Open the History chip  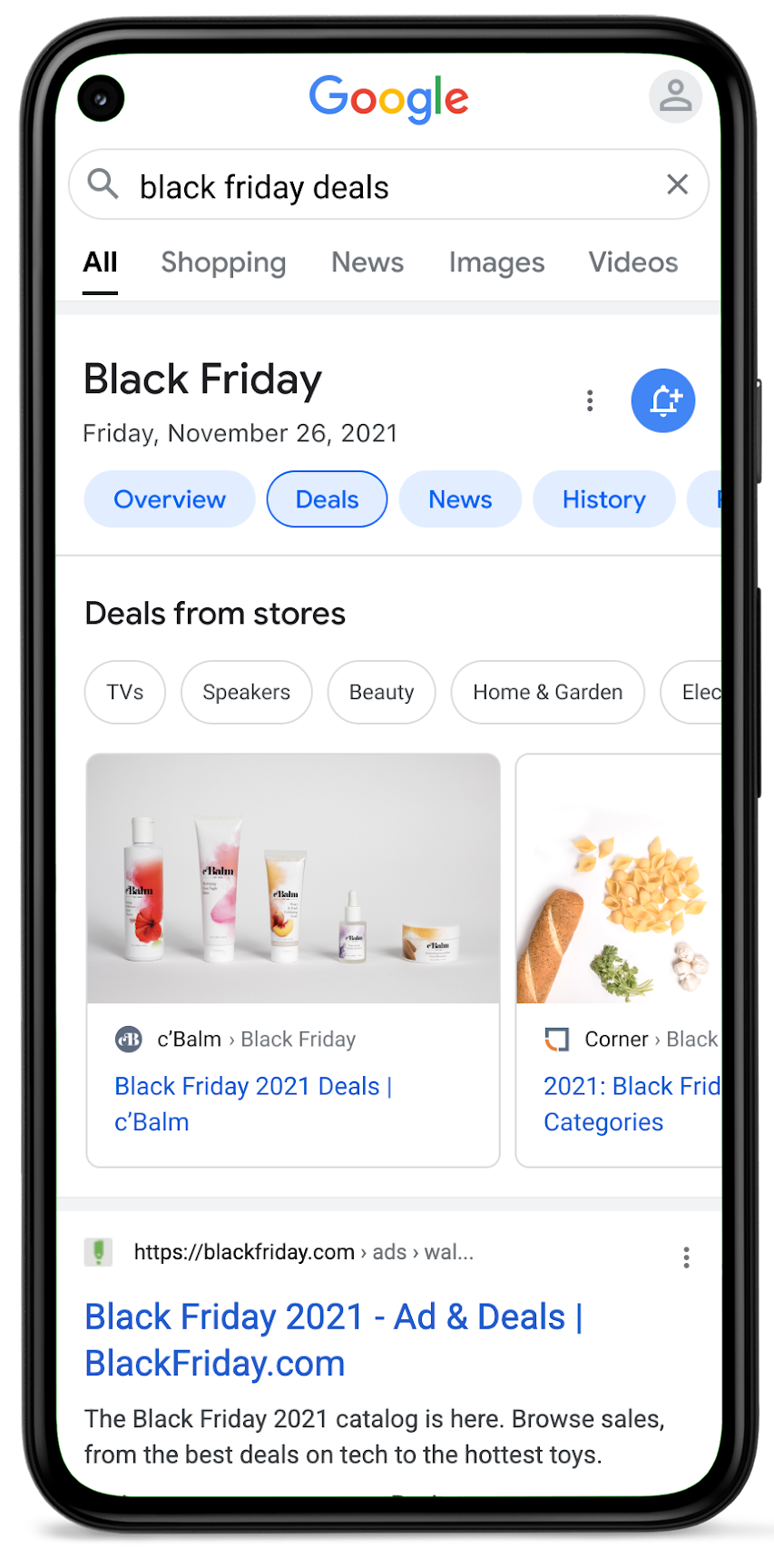tap(603, 499)
